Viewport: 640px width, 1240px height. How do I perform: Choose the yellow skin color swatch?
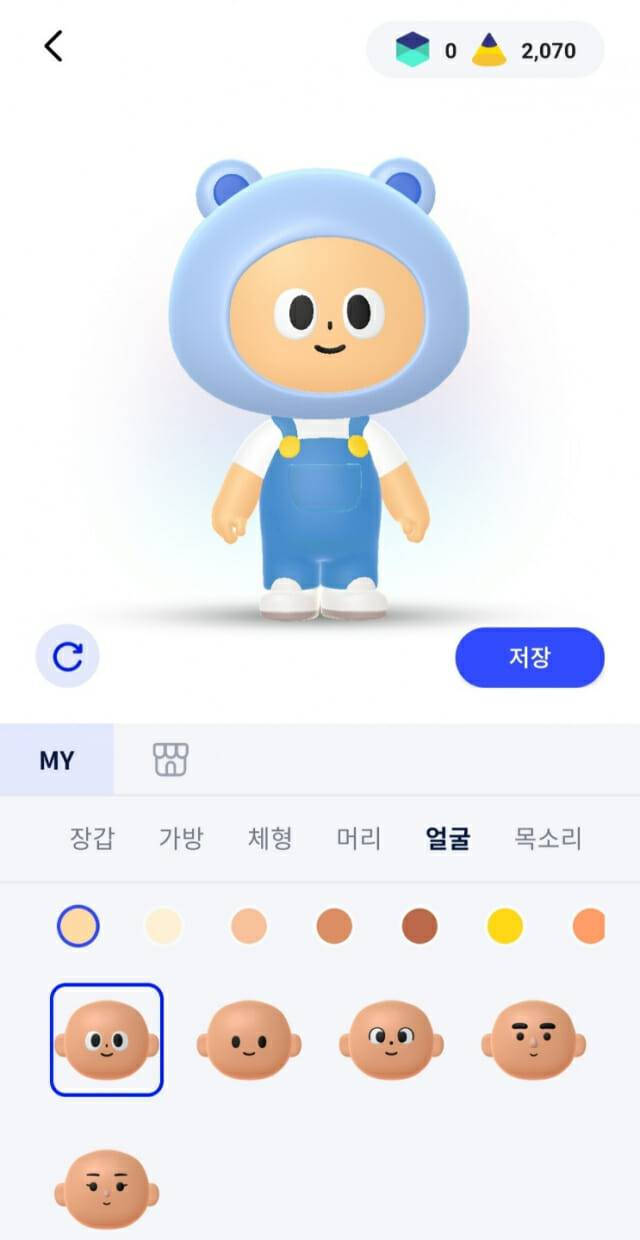[x=505, y=927]
